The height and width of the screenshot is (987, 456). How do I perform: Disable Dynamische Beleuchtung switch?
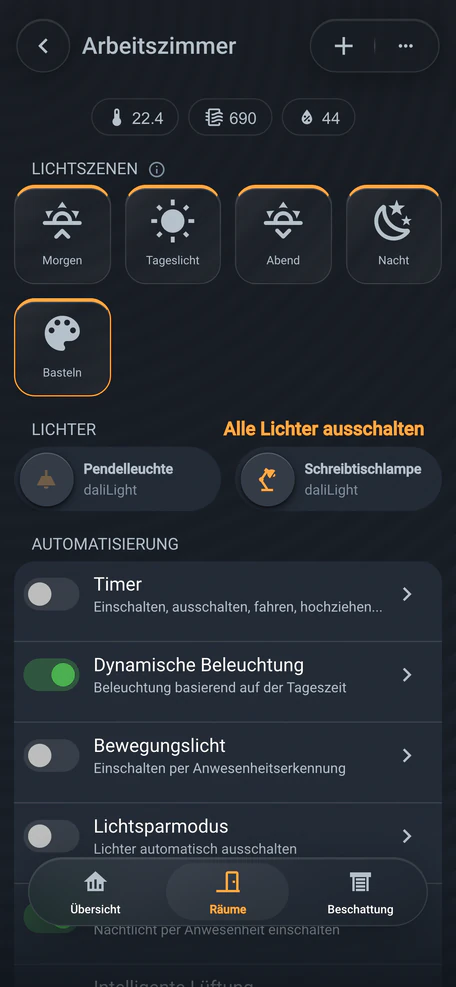[x=52, y=675]
